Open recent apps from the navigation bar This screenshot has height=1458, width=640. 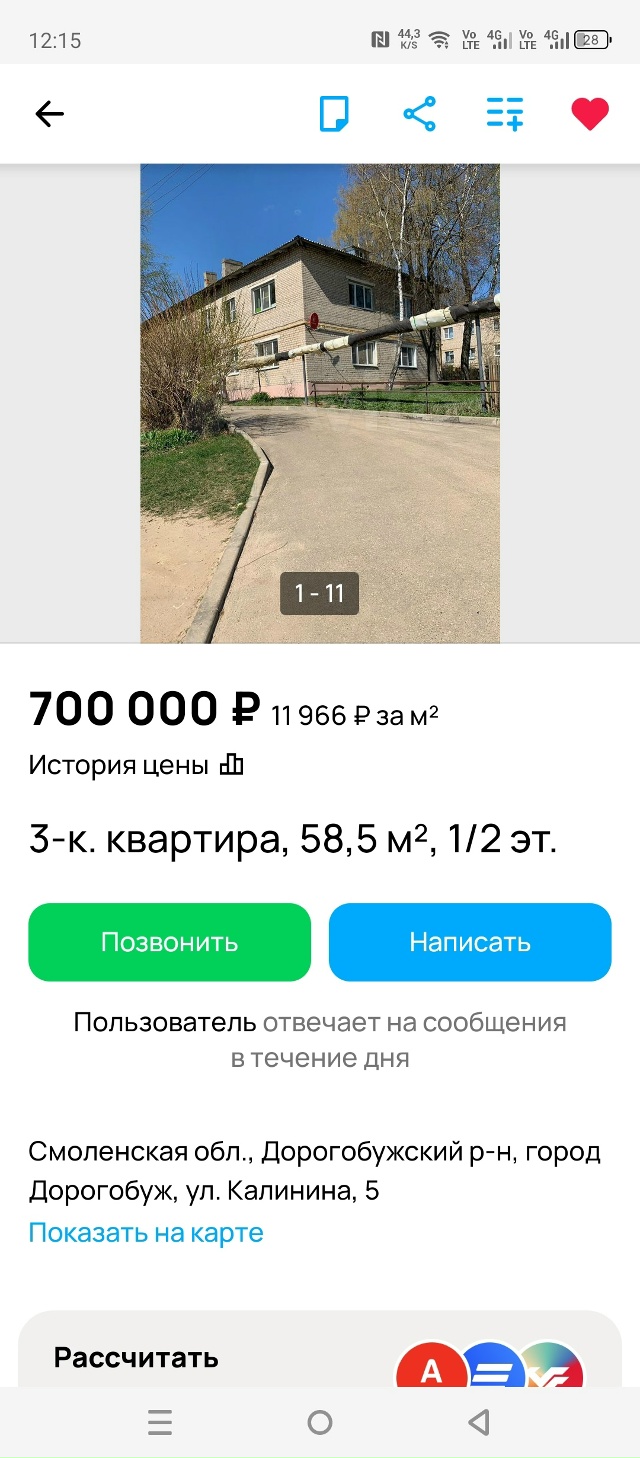(160, 1422)
